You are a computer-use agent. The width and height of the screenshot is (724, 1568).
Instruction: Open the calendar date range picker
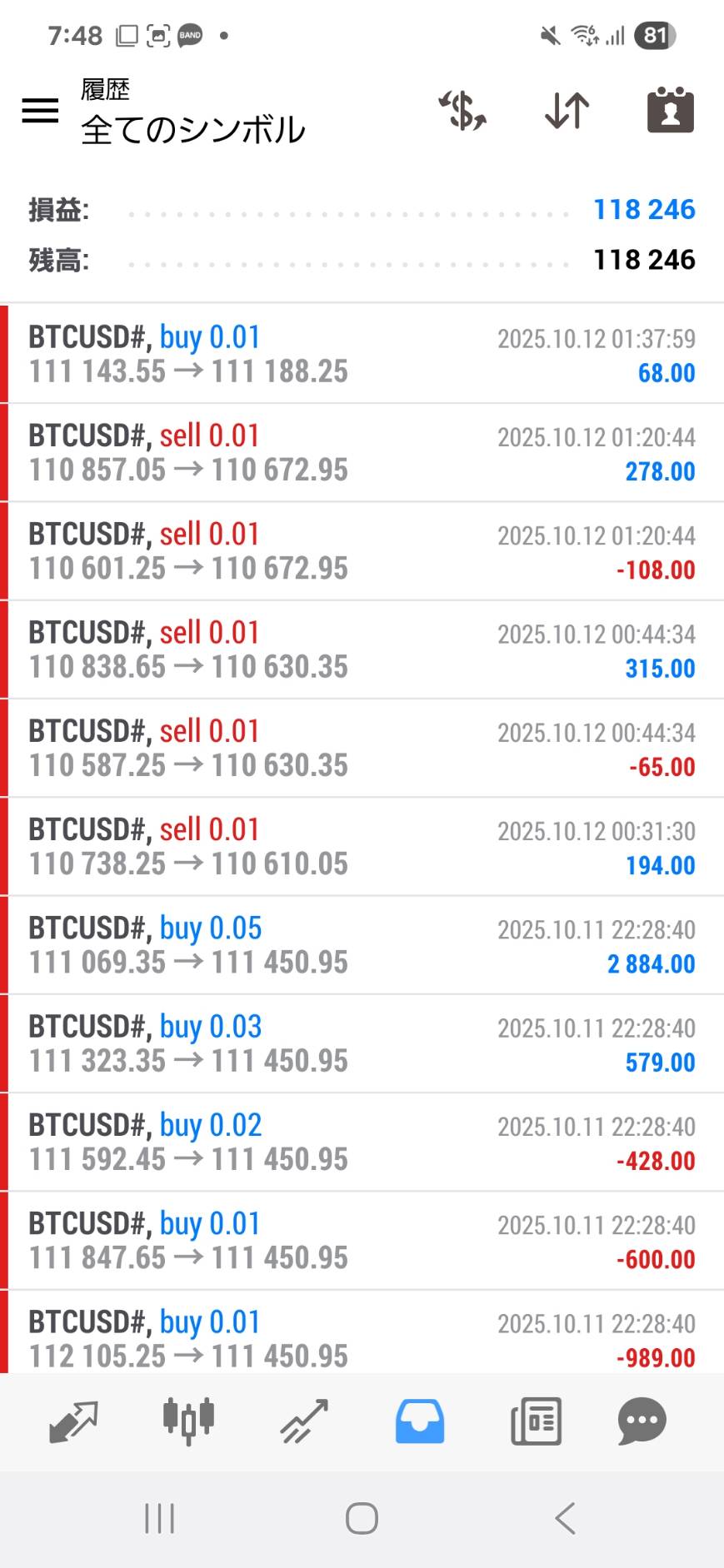point(670,111)
